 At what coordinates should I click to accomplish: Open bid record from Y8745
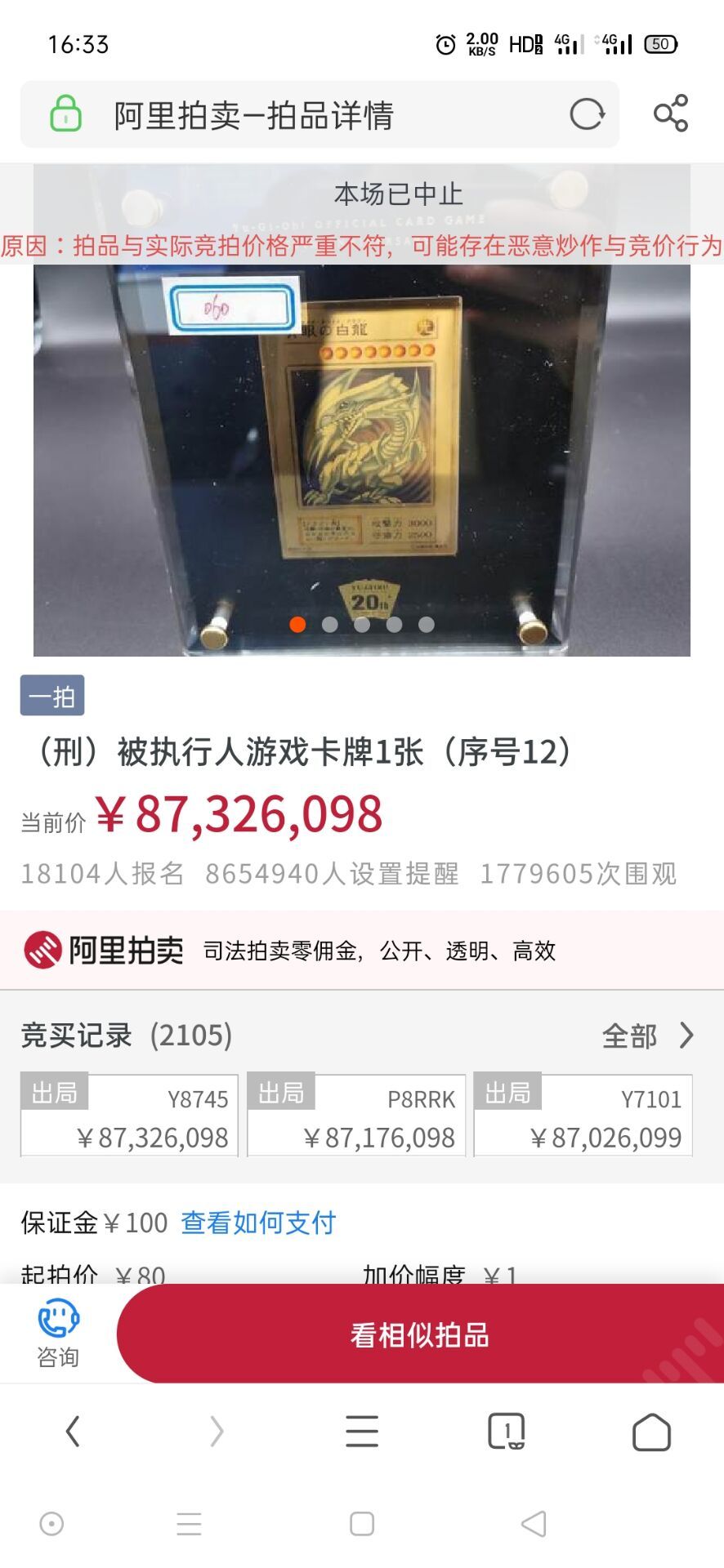coord(129,1116)
